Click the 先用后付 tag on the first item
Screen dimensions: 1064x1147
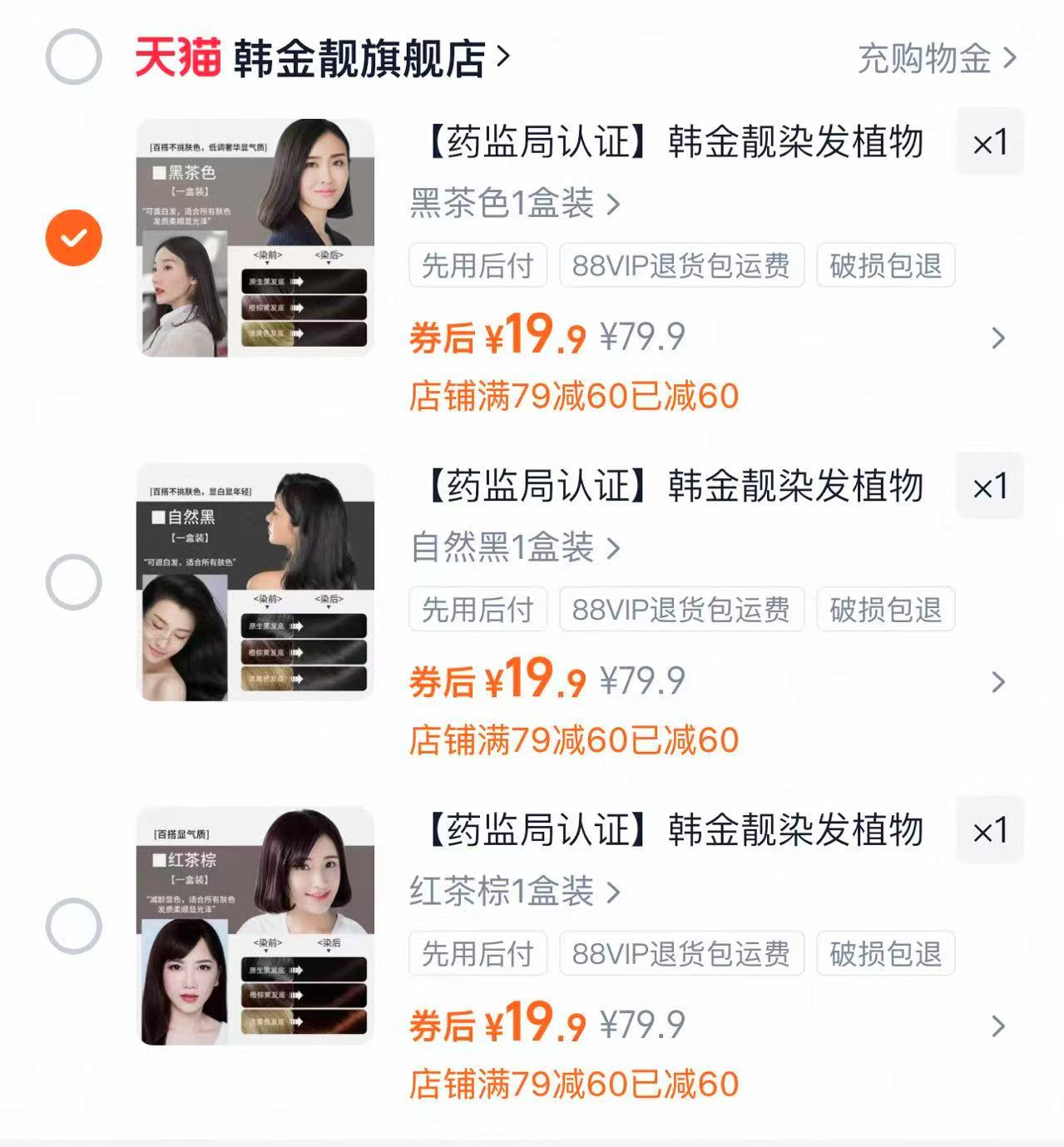click(x=478, y=265)
